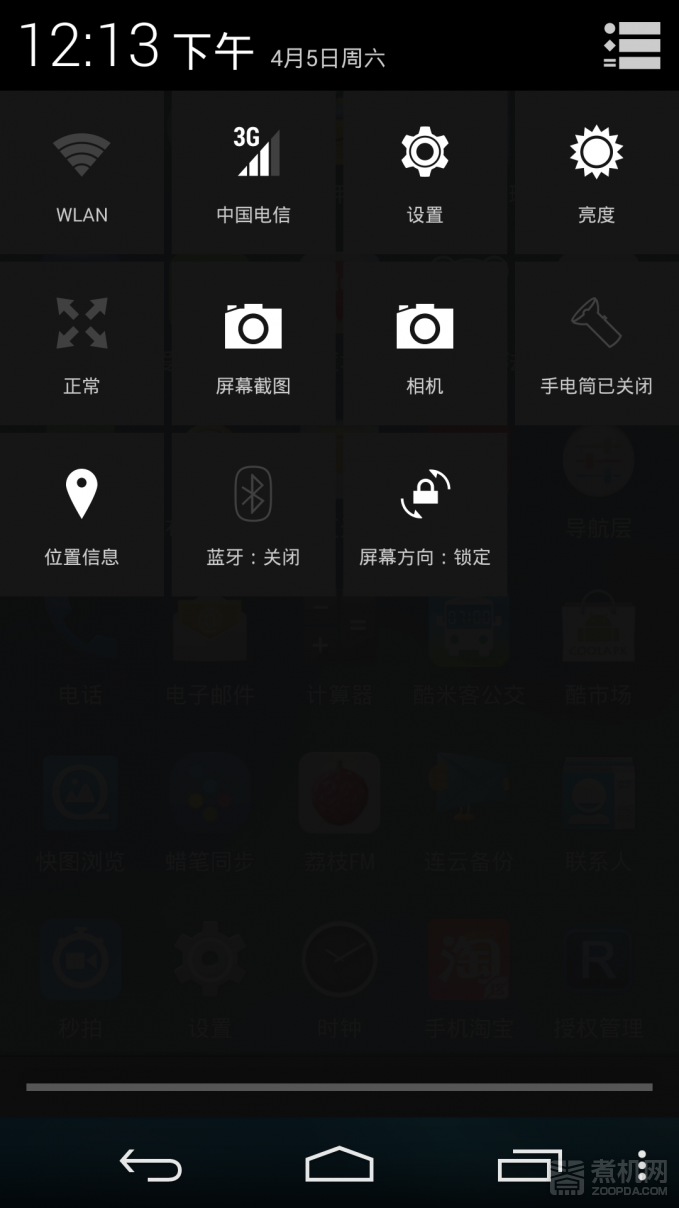Take a screenshot with 屏幕截图
679x1208 pixels.
254,343
